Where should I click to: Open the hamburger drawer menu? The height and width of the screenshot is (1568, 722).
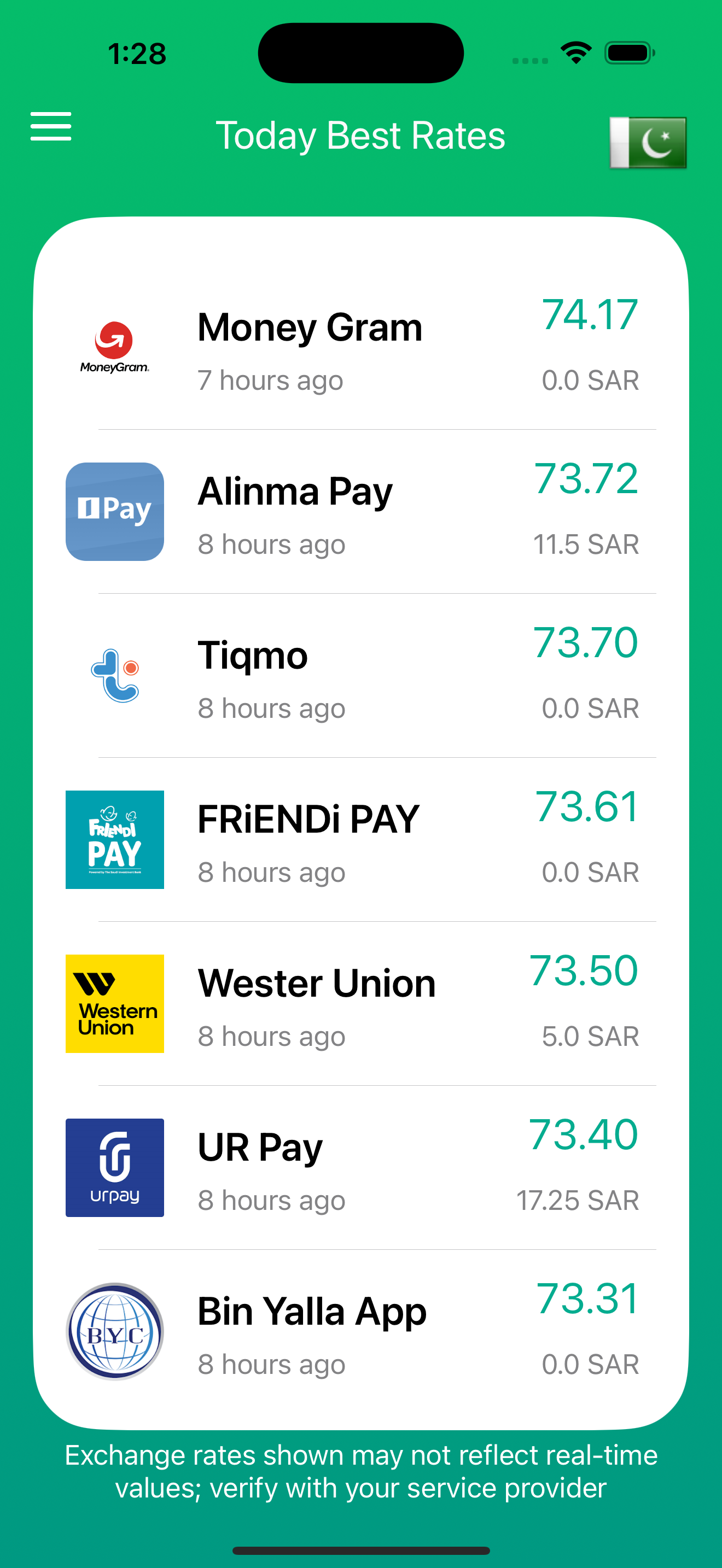51,127
